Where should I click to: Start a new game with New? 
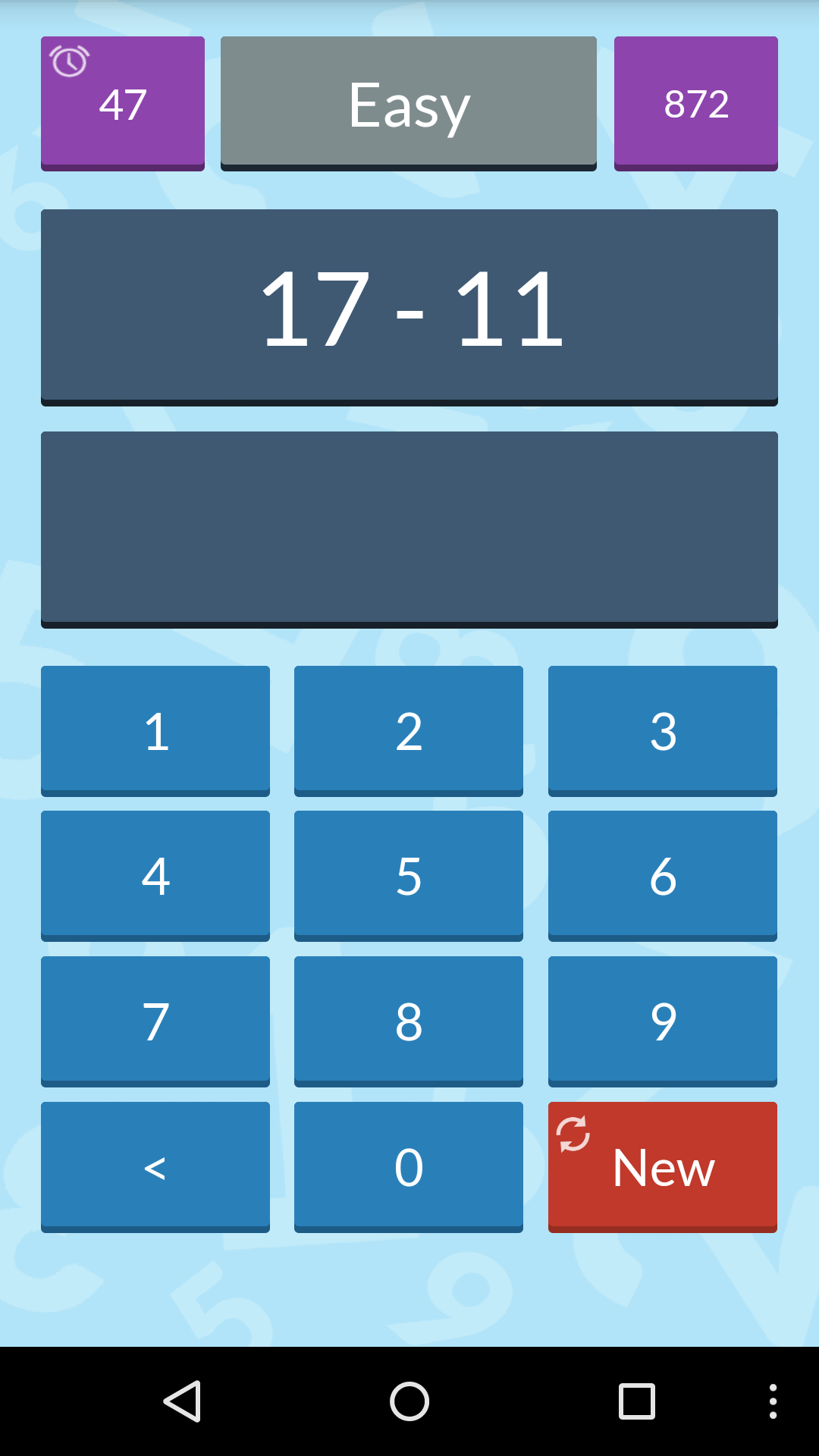pyautogui.click(x=663, y=1167)
